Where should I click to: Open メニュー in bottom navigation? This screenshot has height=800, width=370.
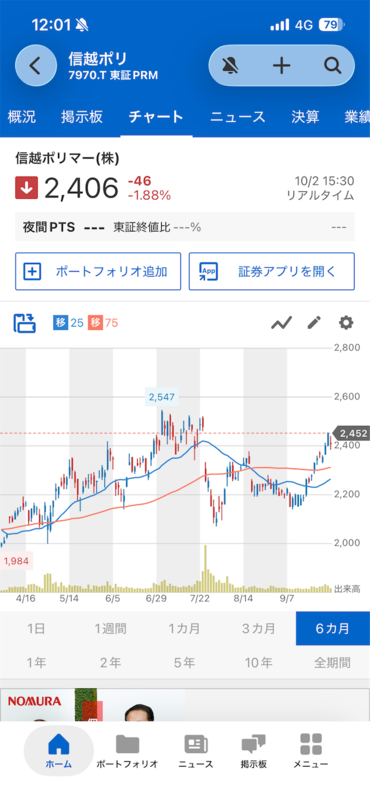pyautogui.click(x=311, y=751)
